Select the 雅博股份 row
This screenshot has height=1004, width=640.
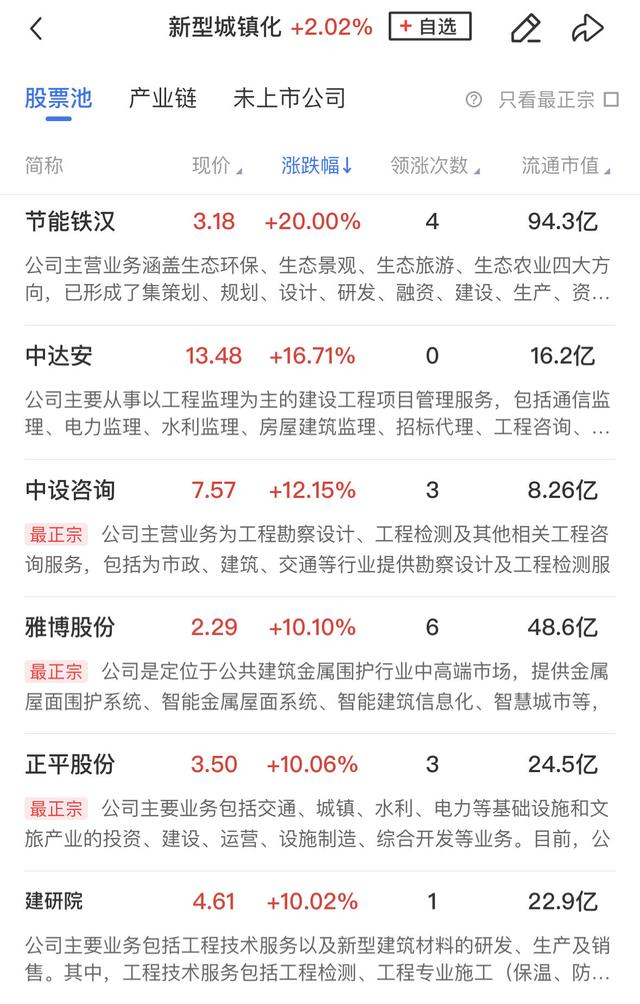coord(70,627)
